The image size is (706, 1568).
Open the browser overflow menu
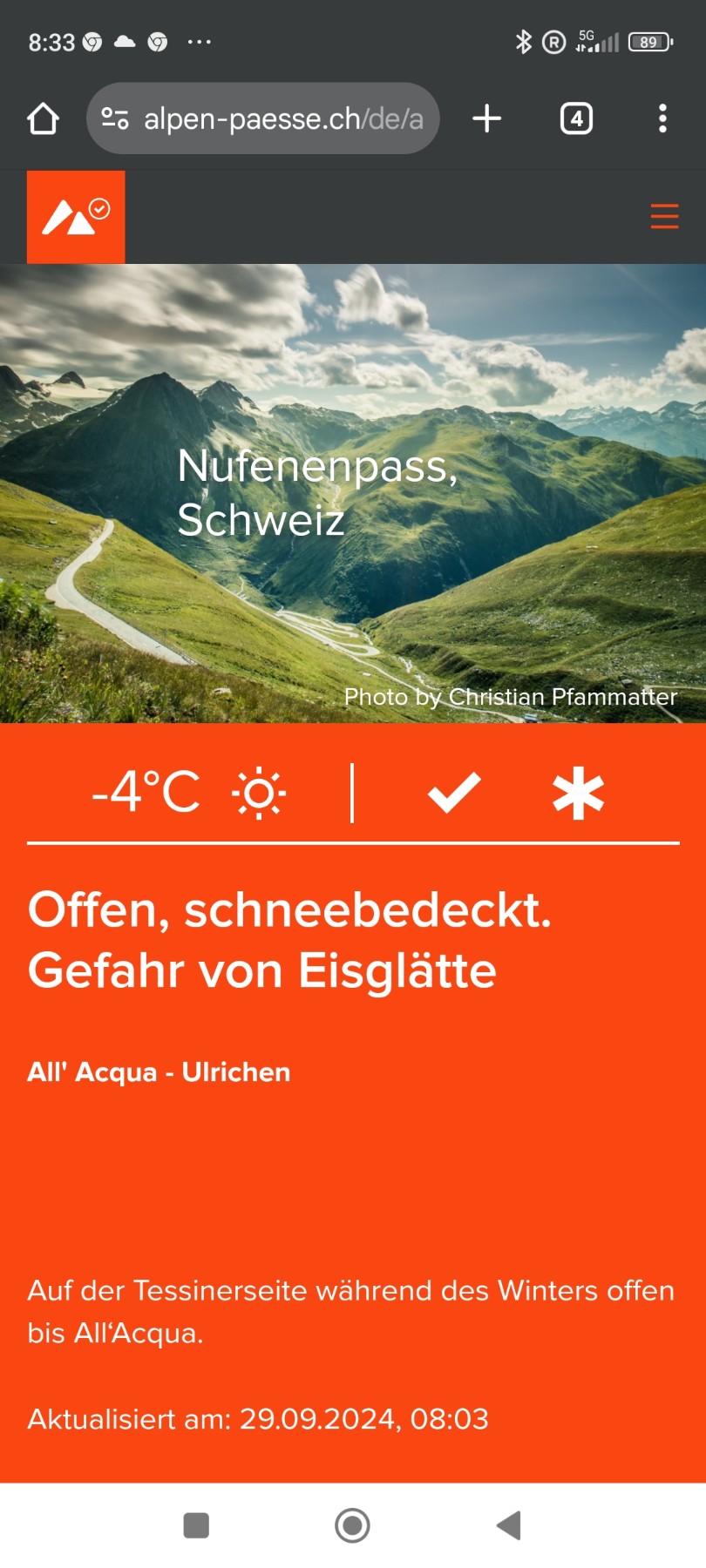coord(662,118)
